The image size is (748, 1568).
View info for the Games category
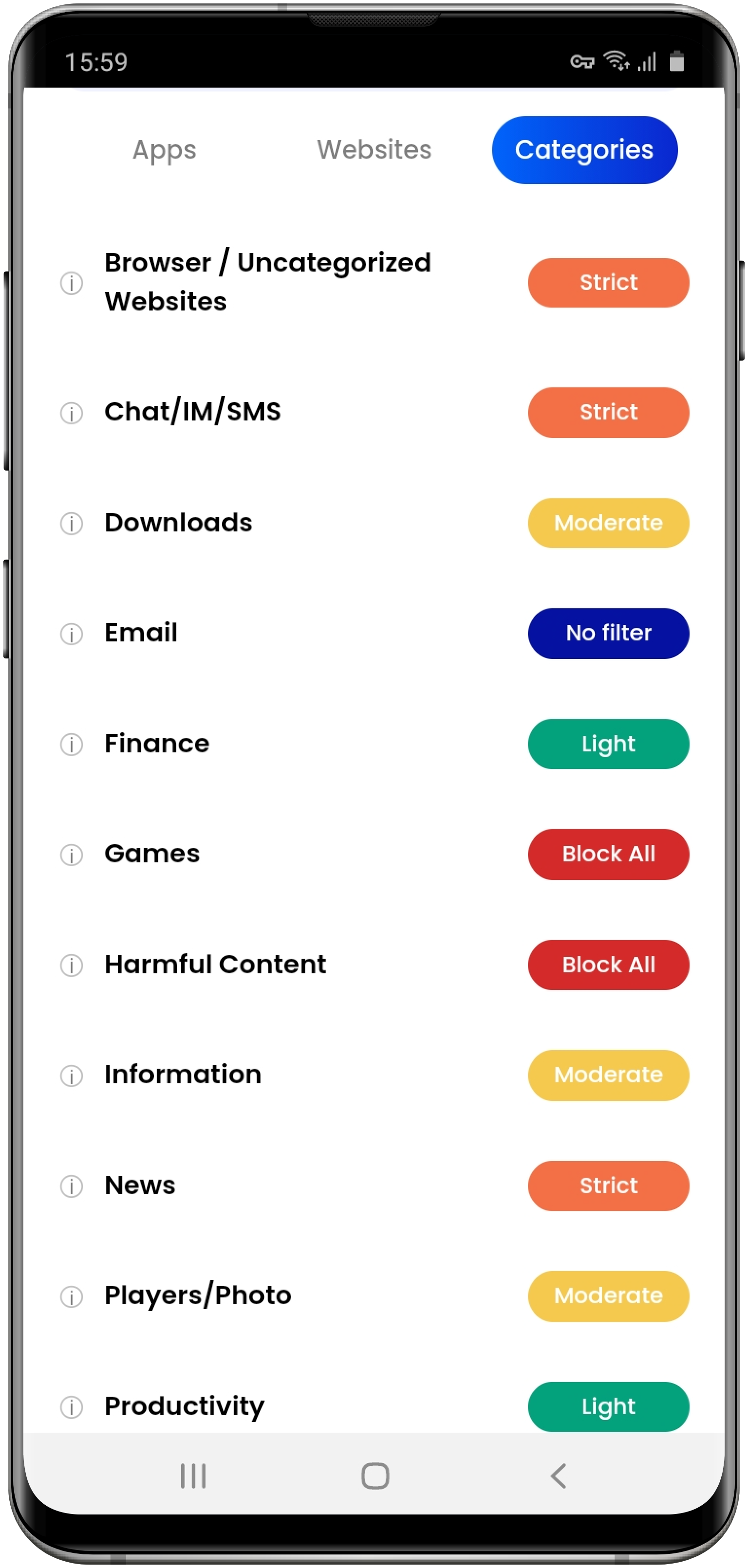tap(71, 855)
